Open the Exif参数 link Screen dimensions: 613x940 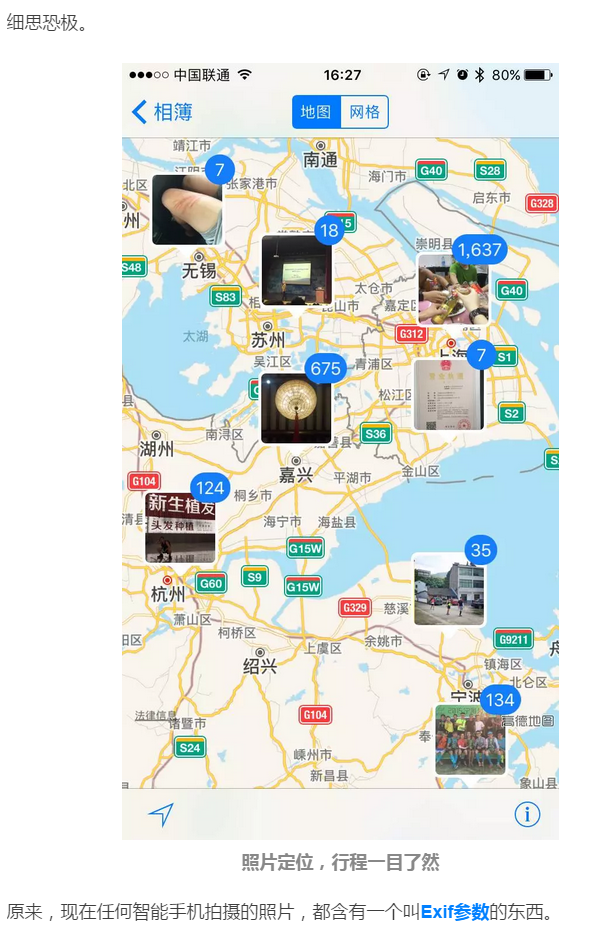point(454,911)
